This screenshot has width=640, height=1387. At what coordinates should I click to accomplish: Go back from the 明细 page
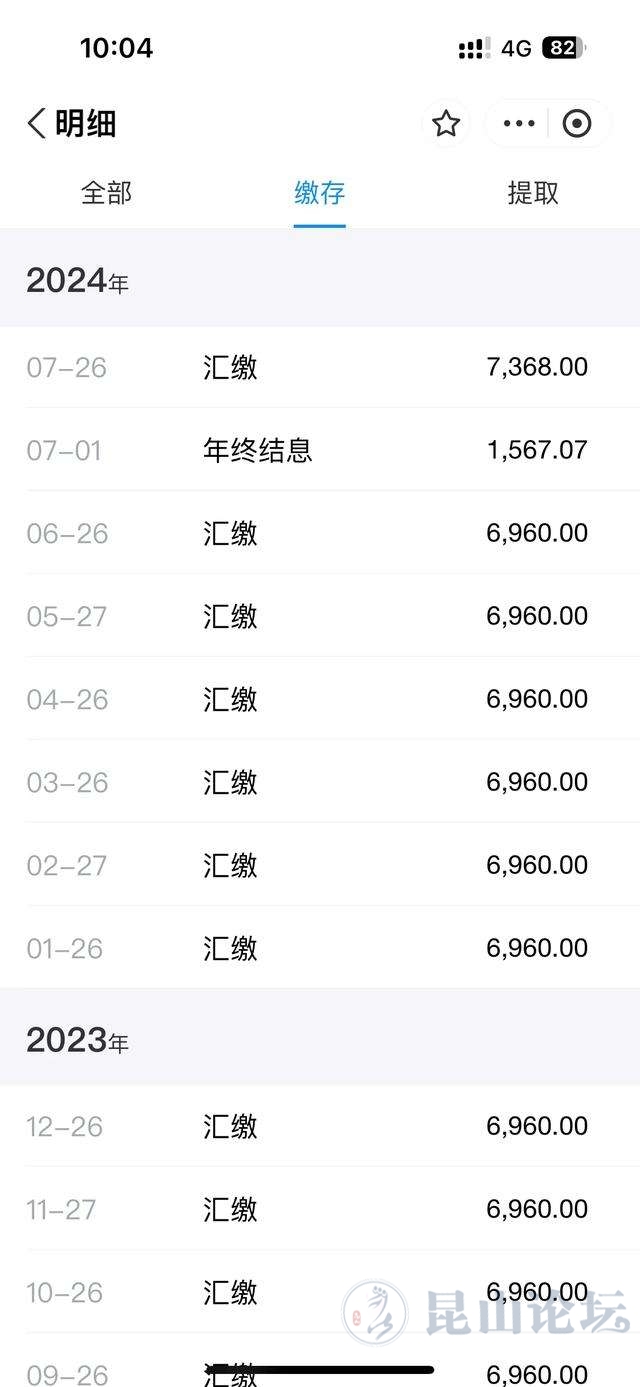point(38,124)
